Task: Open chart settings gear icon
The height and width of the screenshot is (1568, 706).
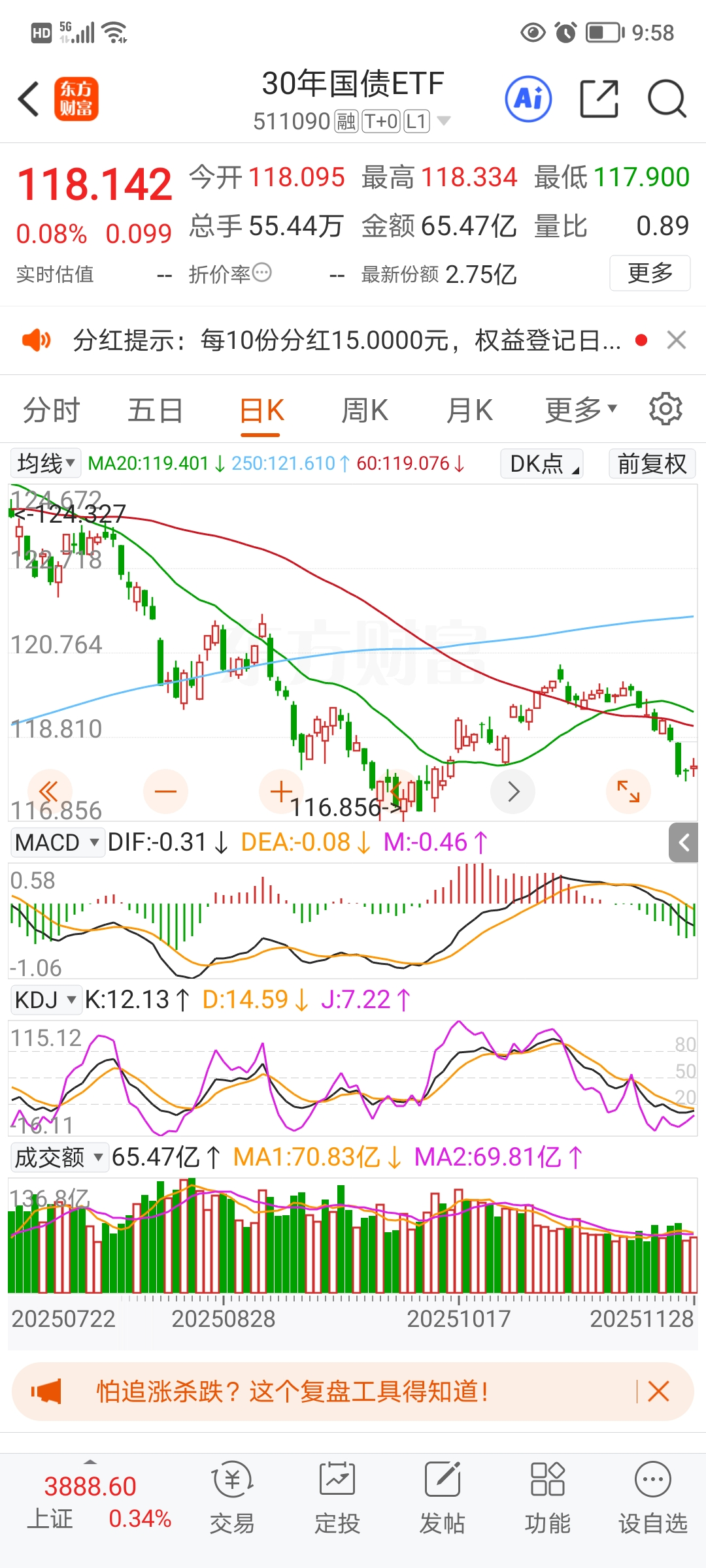Action: [x=665, y=410]
